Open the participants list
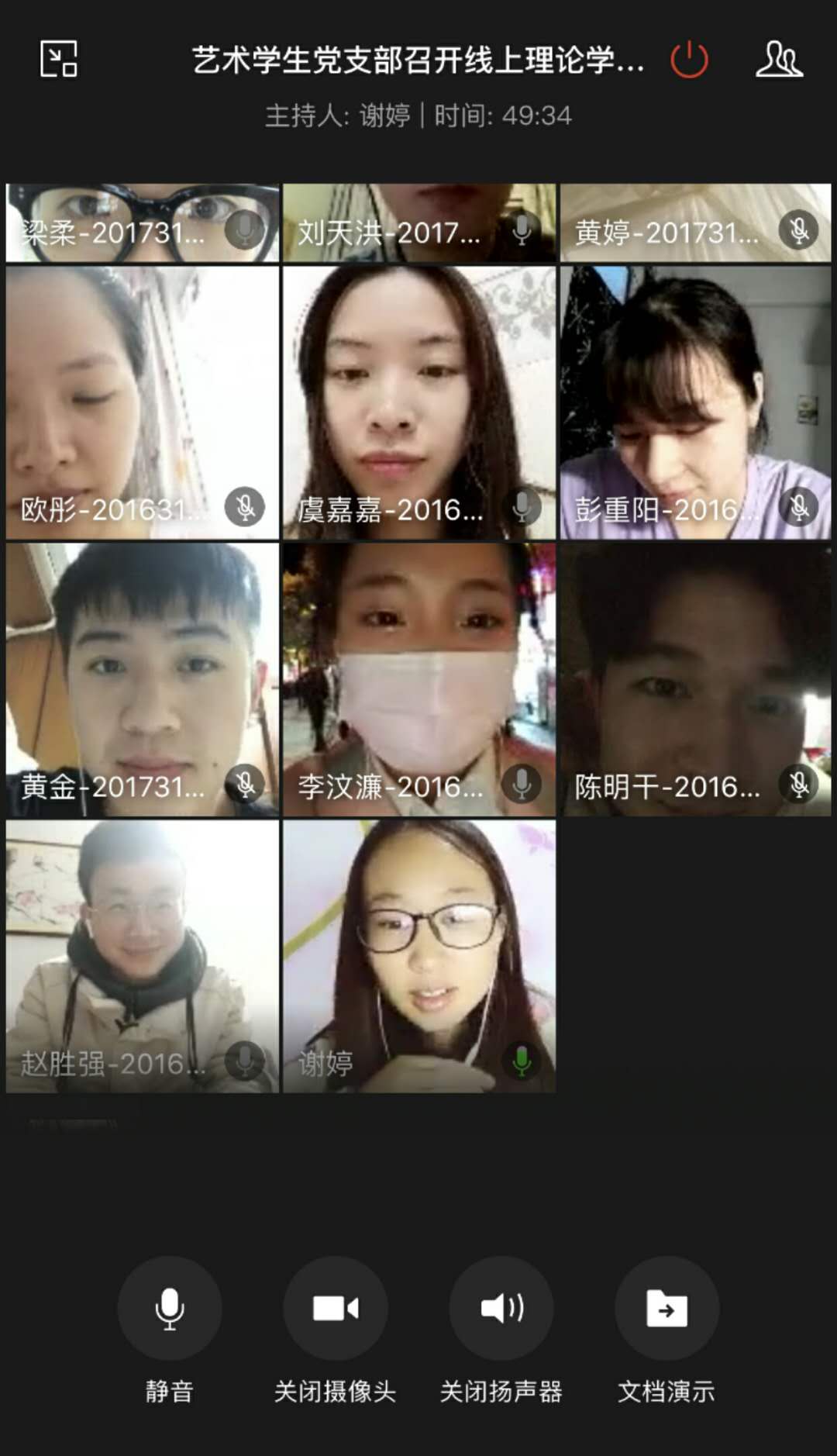Screen dimensions: 837x1456 point(779,60)
